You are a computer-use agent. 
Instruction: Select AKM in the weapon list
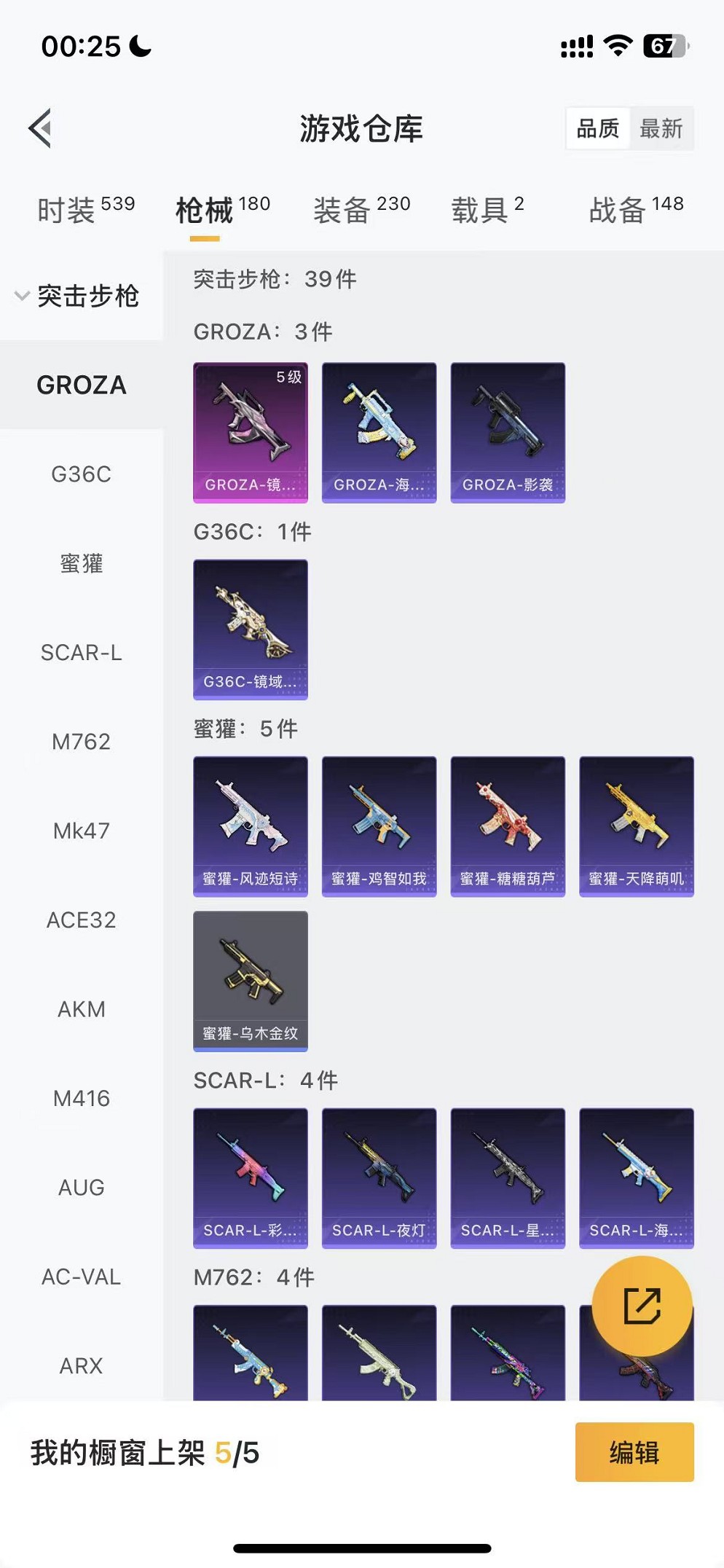pos(81,1009)
